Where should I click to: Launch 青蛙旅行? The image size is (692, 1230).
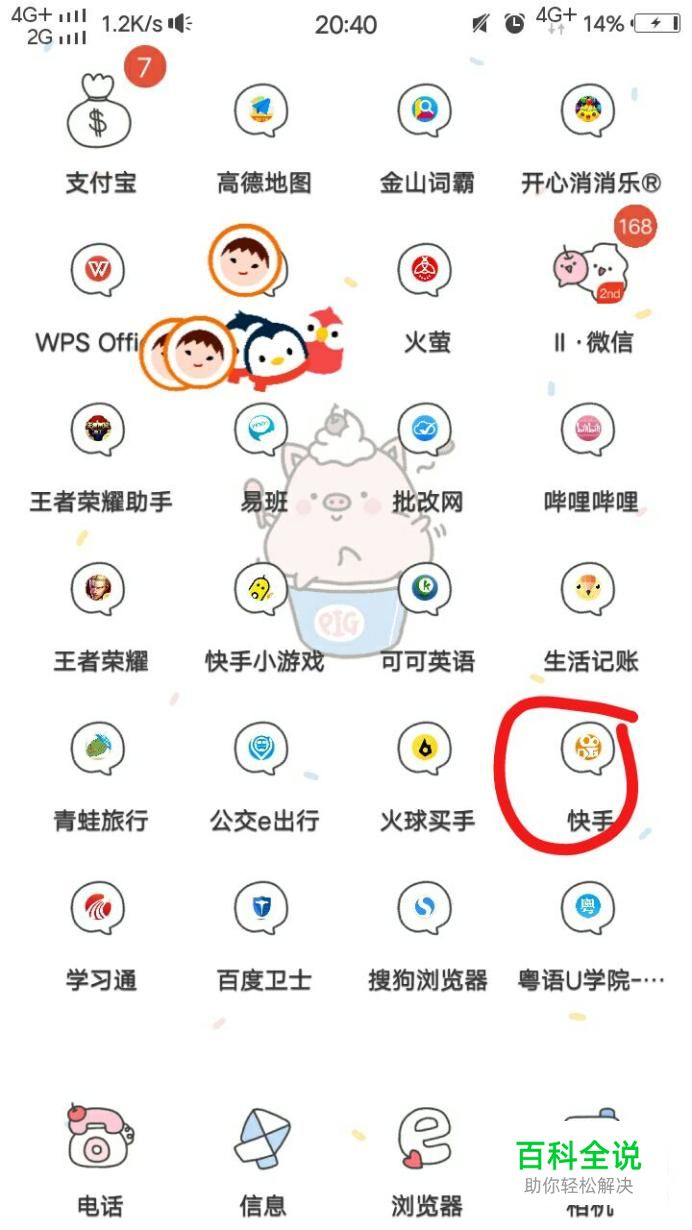(x=99, y=750)
